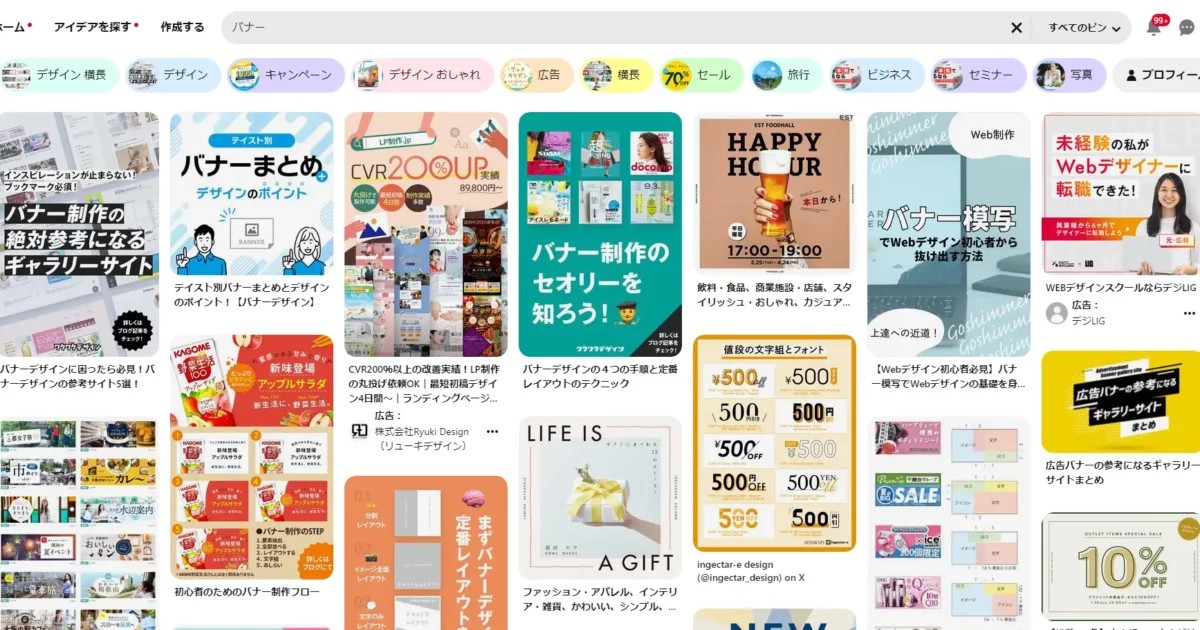Open the notifications bell

(x=1154, y=28)
